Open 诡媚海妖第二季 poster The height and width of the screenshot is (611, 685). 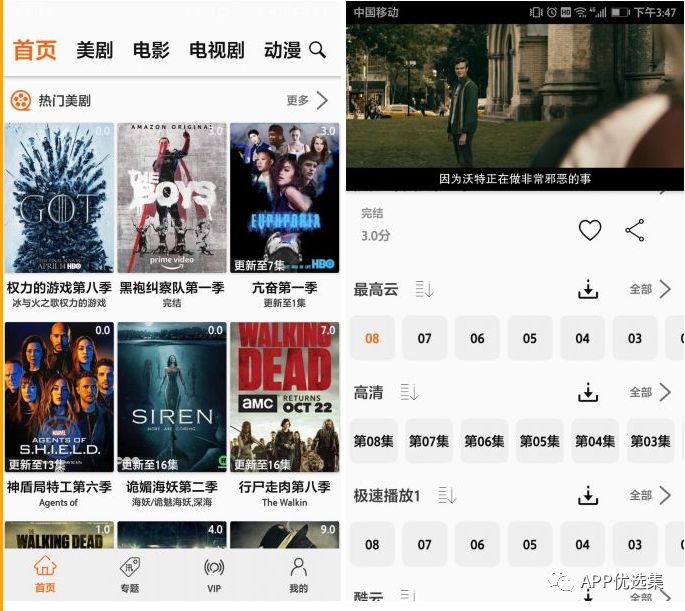[172, 397]
